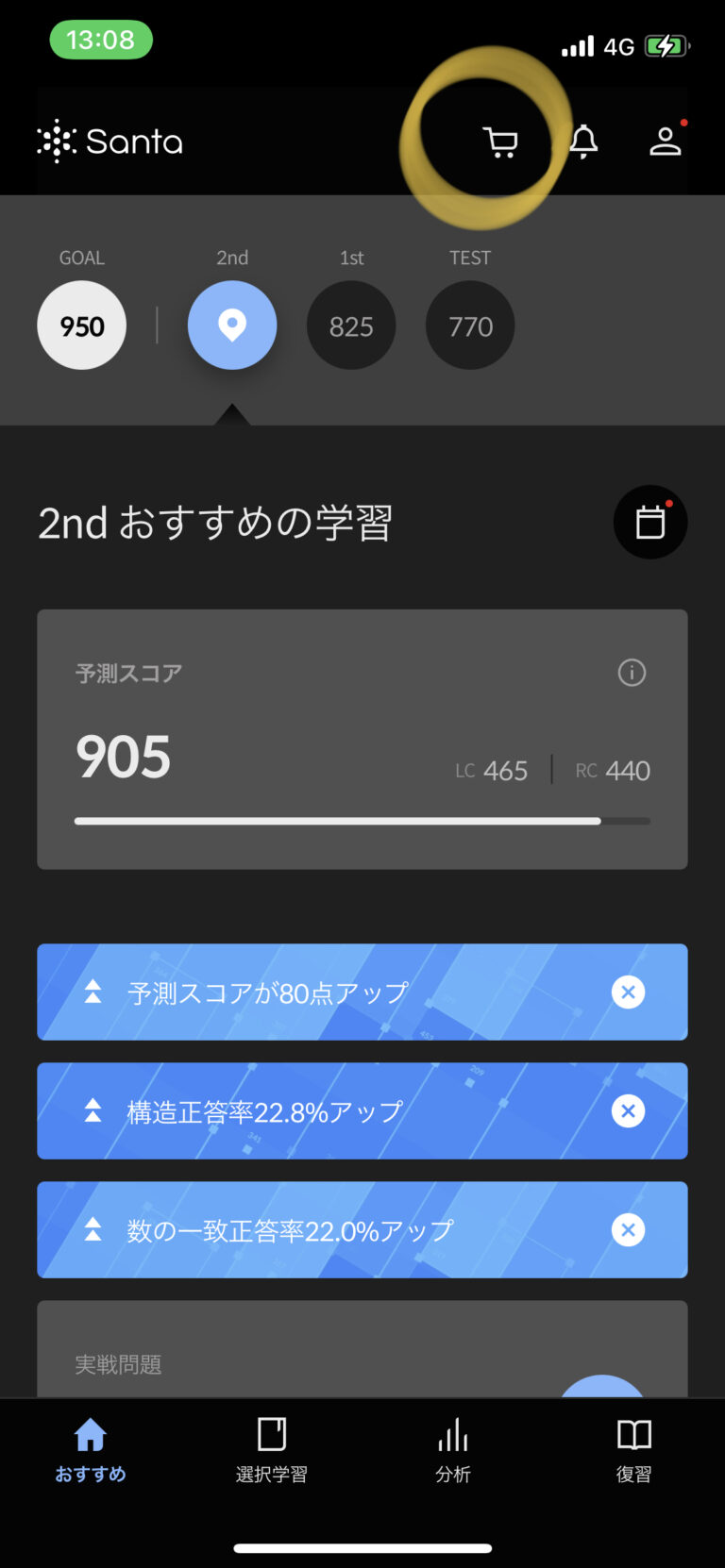Open the 実戦問題 practice section card
The height and width of the screenshot is (1568, 725).
(x=362, y=1349)
